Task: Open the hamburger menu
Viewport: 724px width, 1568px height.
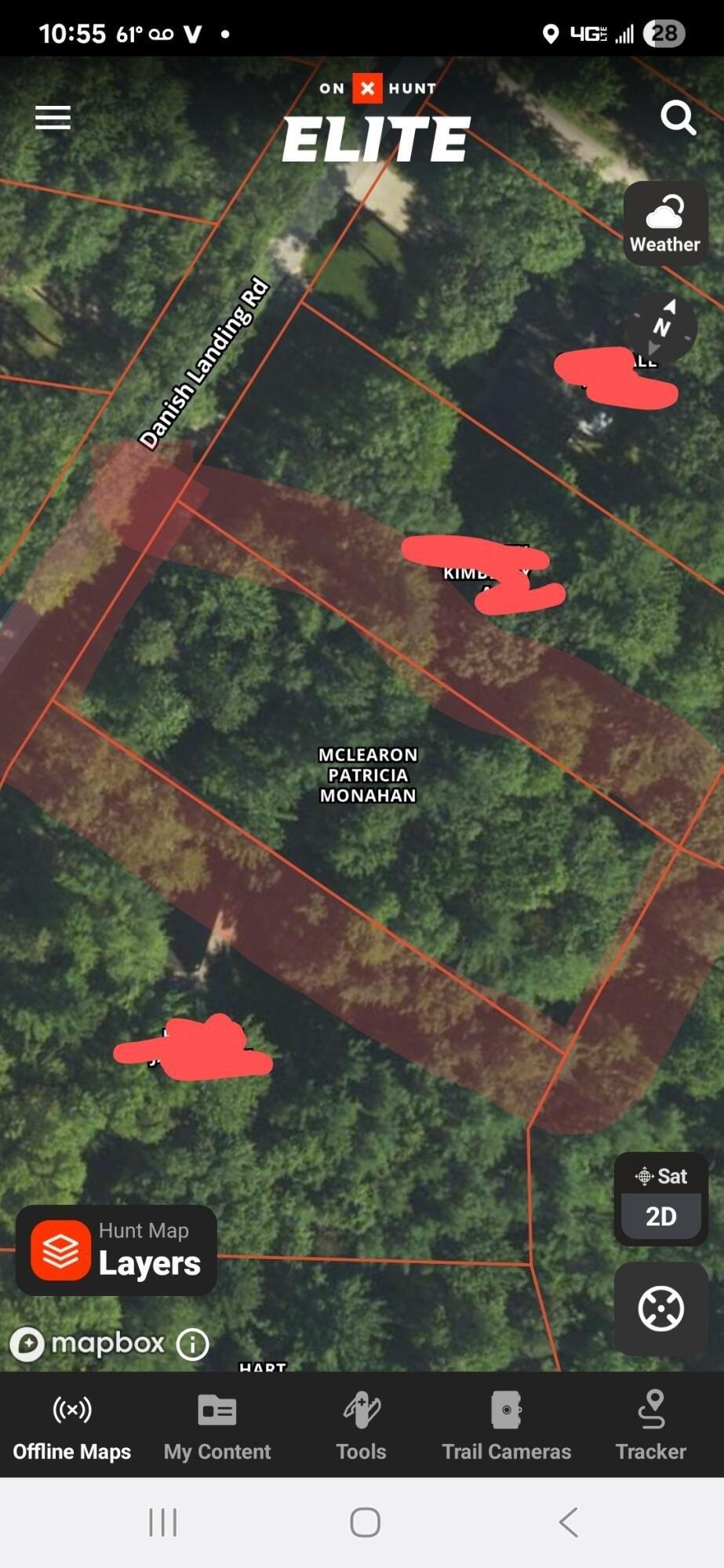Action: [x=53, y=118]
